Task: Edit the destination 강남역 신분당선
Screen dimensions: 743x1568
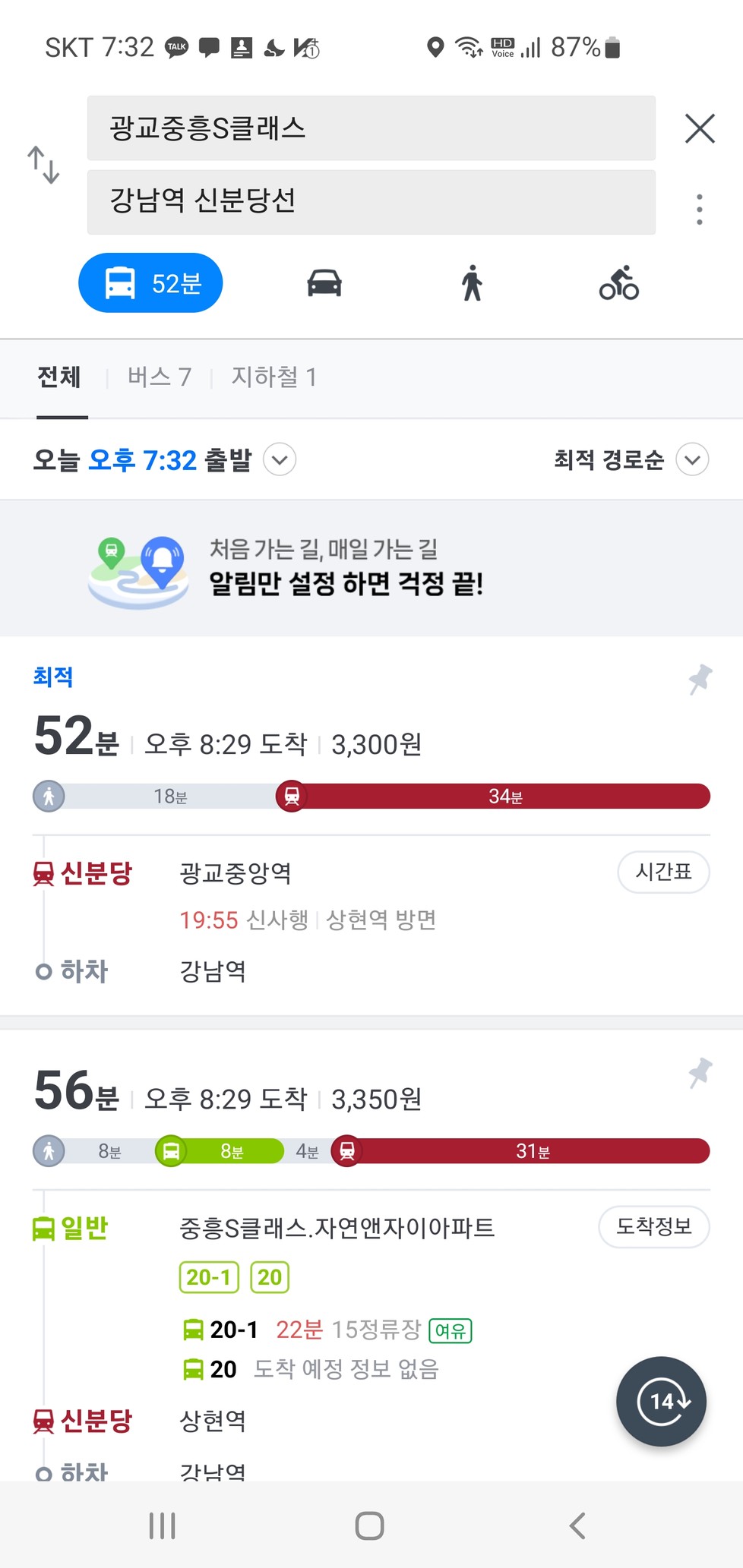Action: coord(371,202)
